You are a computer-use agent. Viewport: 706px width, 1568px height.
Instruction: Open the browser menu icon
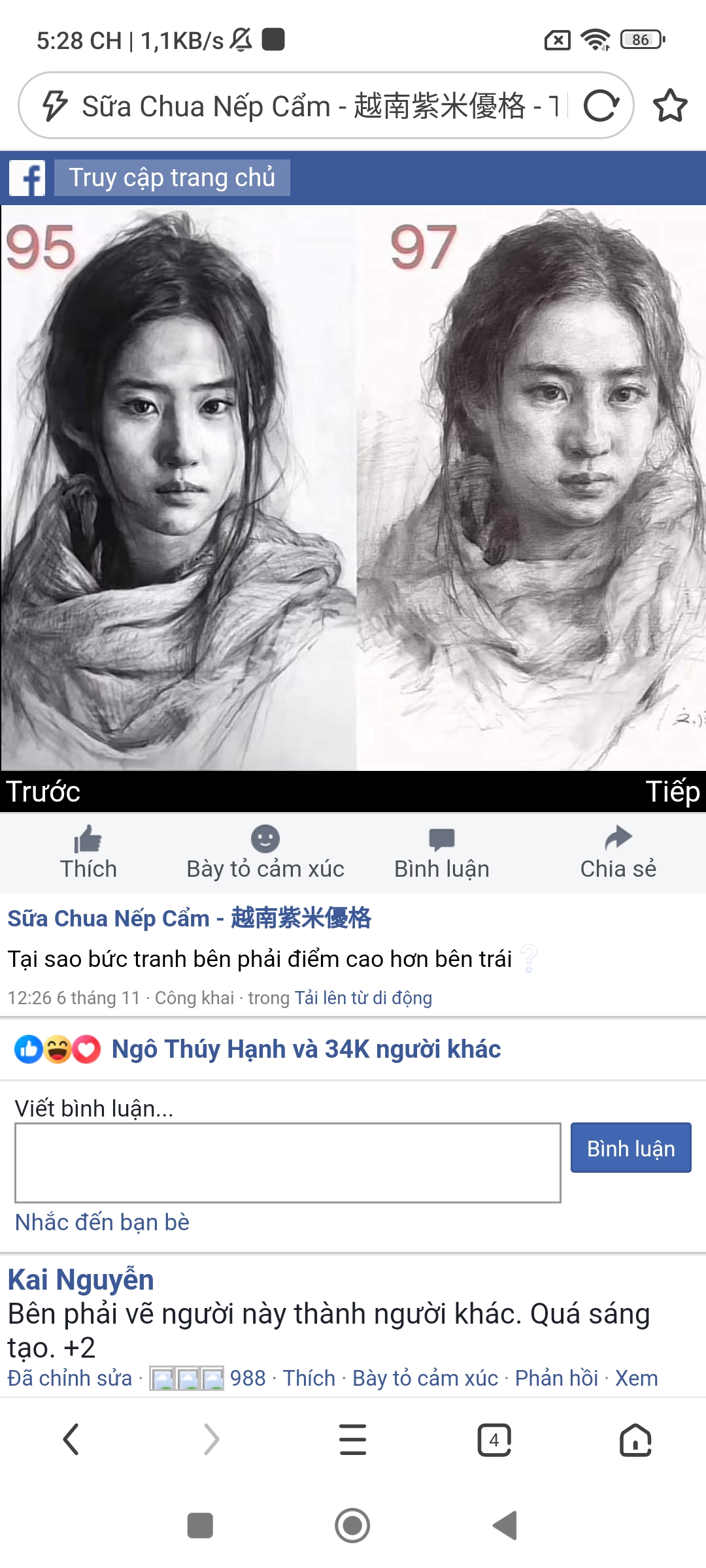[353, 1440]
